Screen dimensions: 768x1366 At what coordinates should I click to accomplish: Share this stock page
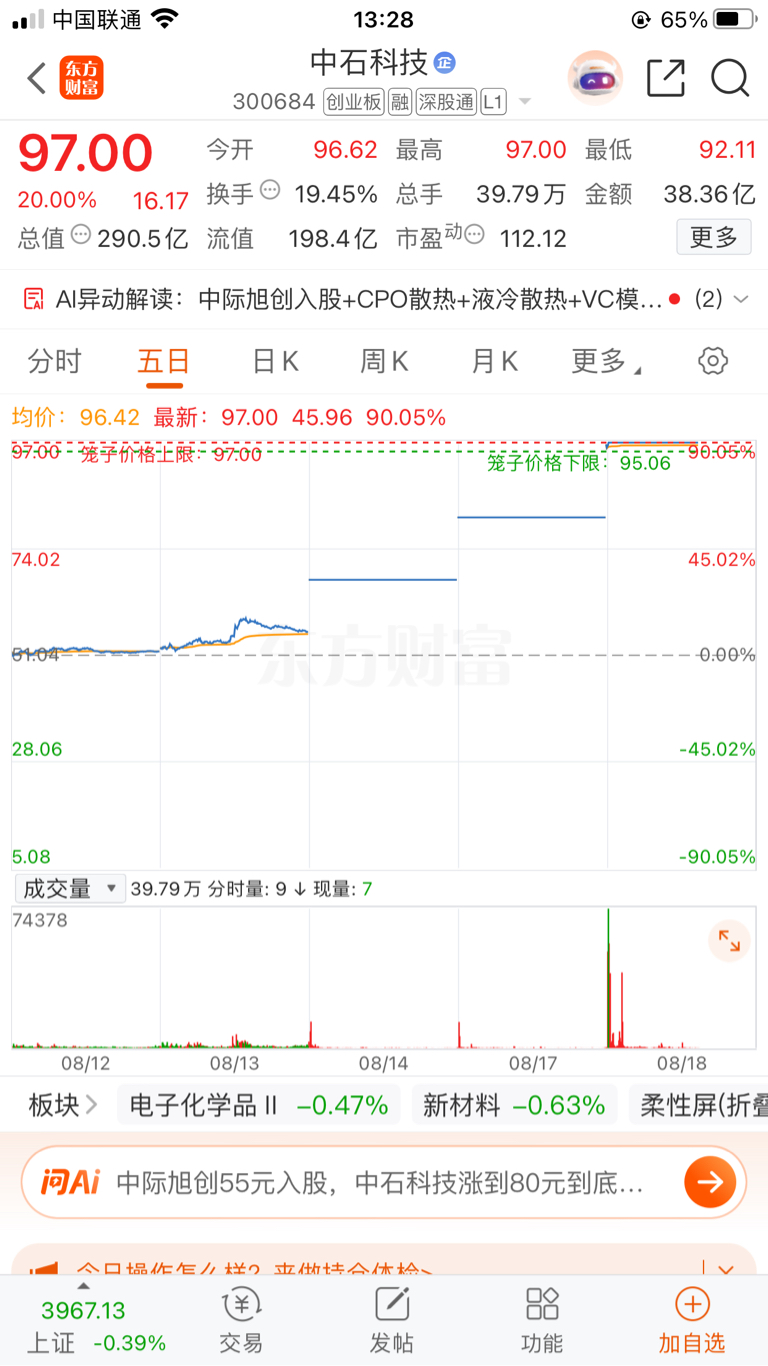666,78
